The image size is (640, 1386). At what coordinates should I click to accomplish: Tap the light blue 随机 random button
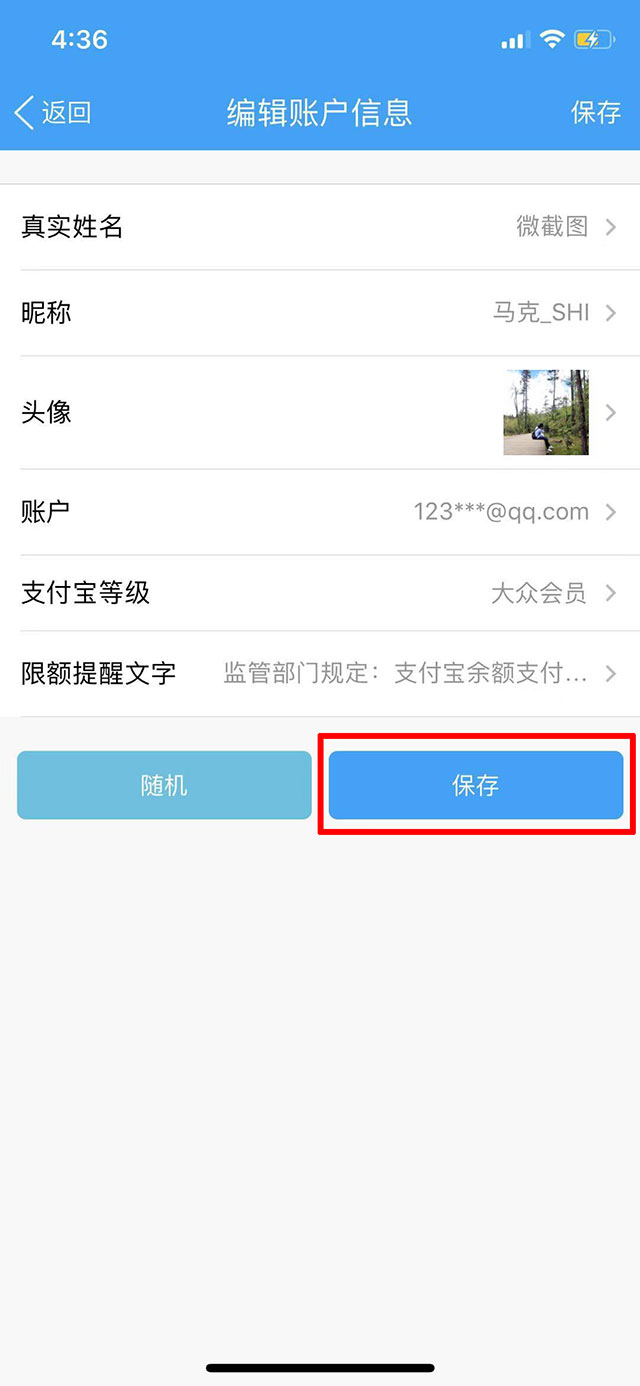(x=164, y=785)
